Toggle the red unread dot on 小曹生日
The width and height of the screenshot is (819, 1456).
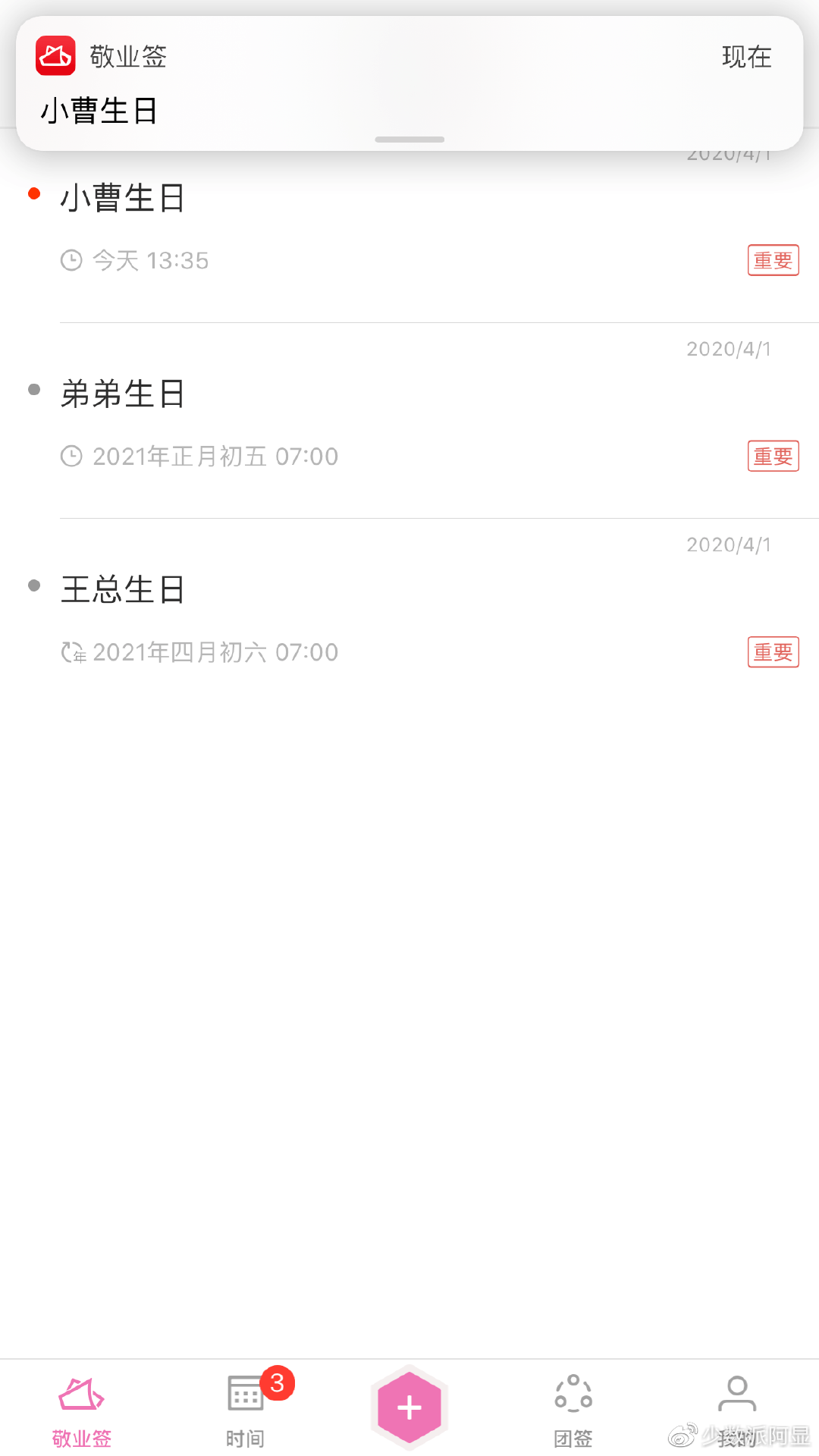click(x=33, y=194)
